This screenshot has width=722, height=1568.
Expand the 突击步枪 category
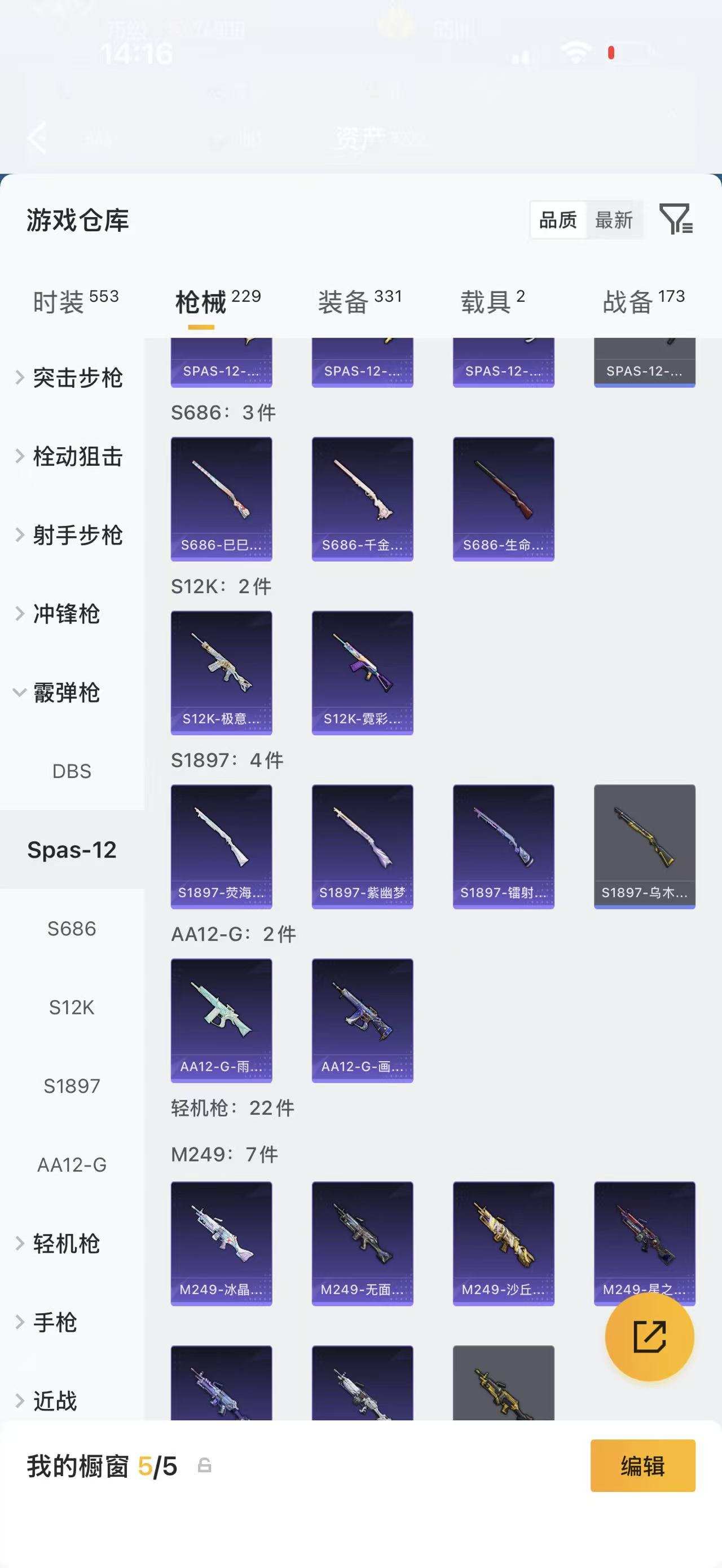[x=77, y=378]
